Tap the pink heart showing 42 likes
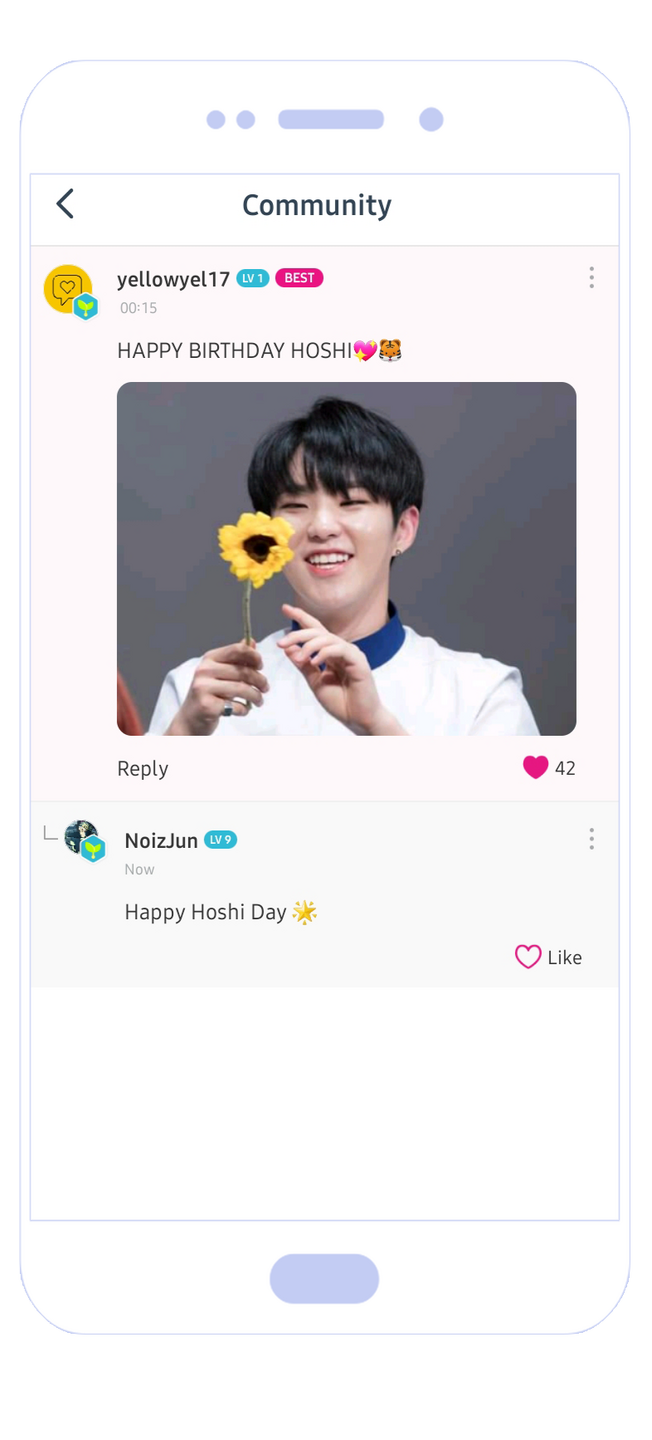Viewport: 652px width, 1440px height. (x=536, y=767)
